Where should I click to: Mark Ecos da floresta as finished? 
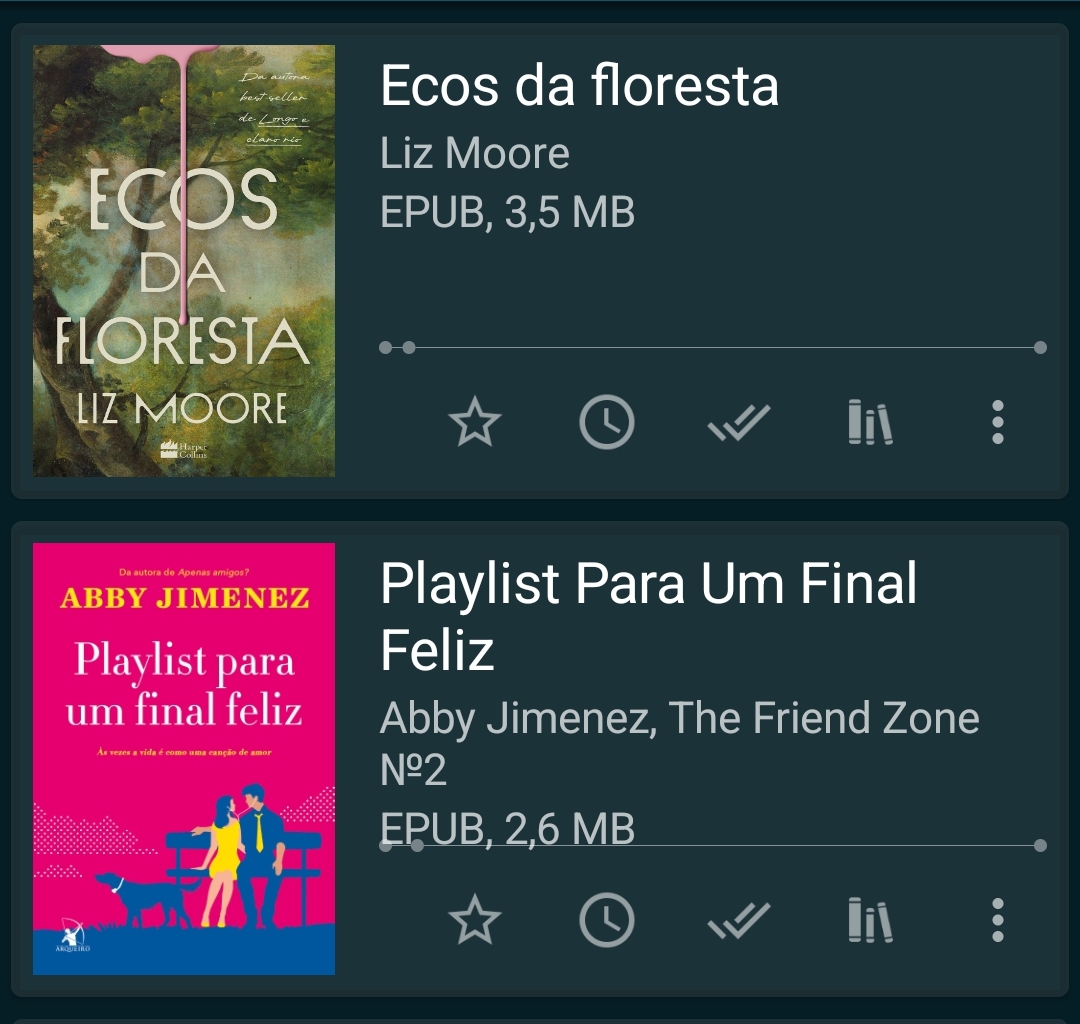pyautogui.click(x=739, y=422)
